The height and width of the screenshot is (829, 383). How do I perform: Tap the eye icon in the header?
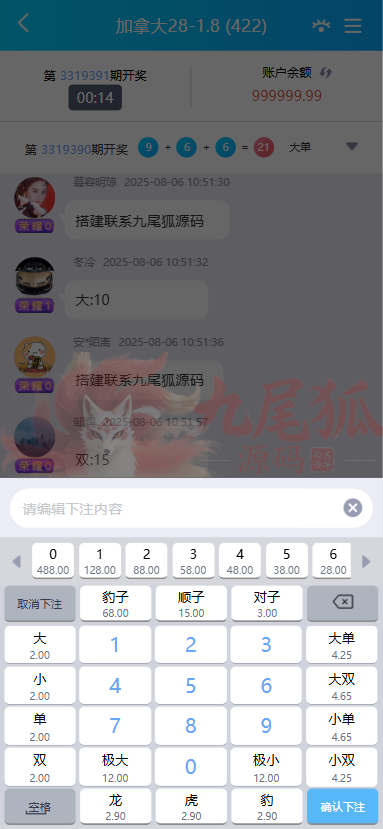coord(321,25)
